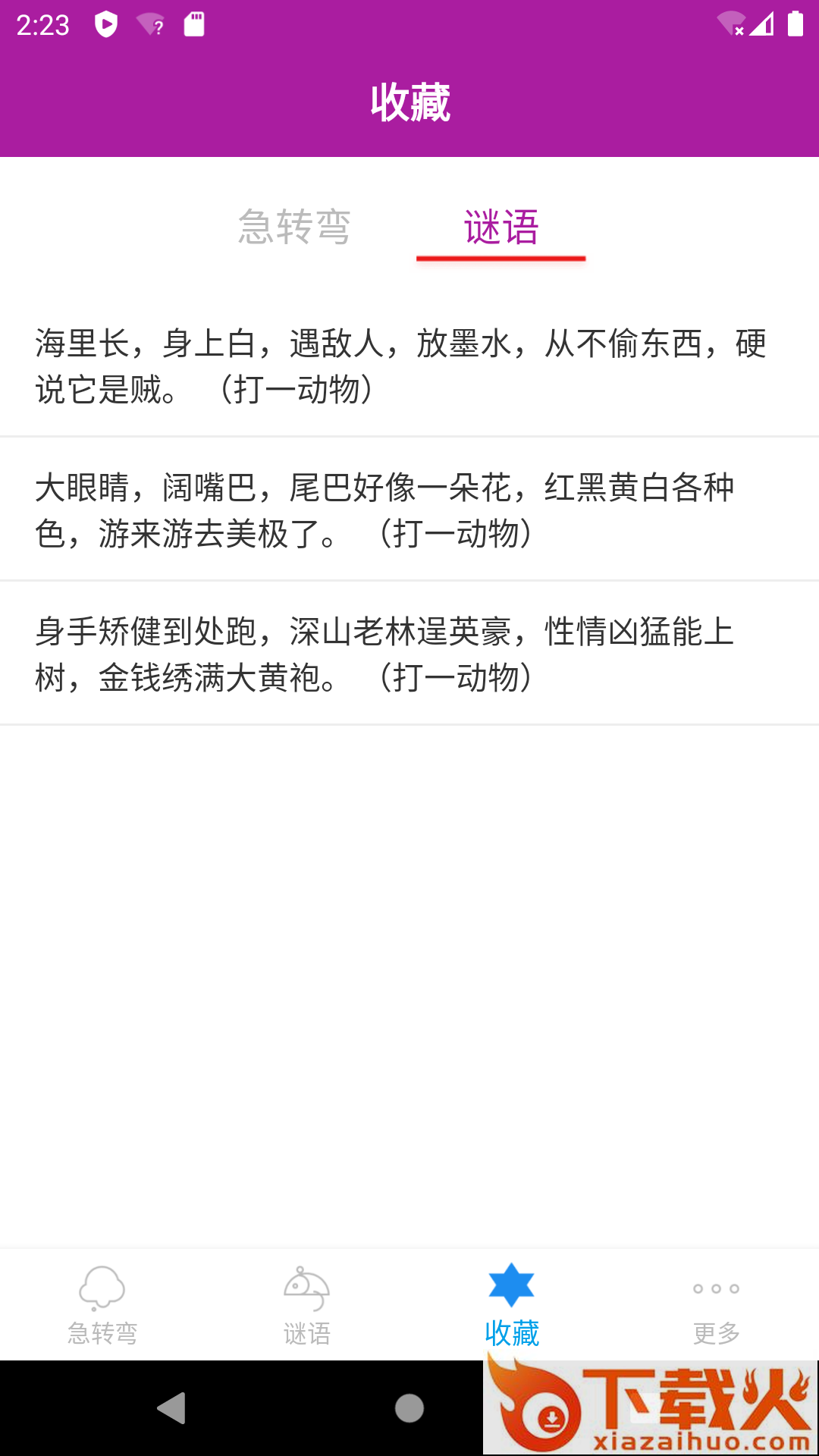Tap the system back button
The width and height of the screenshot is (819, 1456).
172,1408
